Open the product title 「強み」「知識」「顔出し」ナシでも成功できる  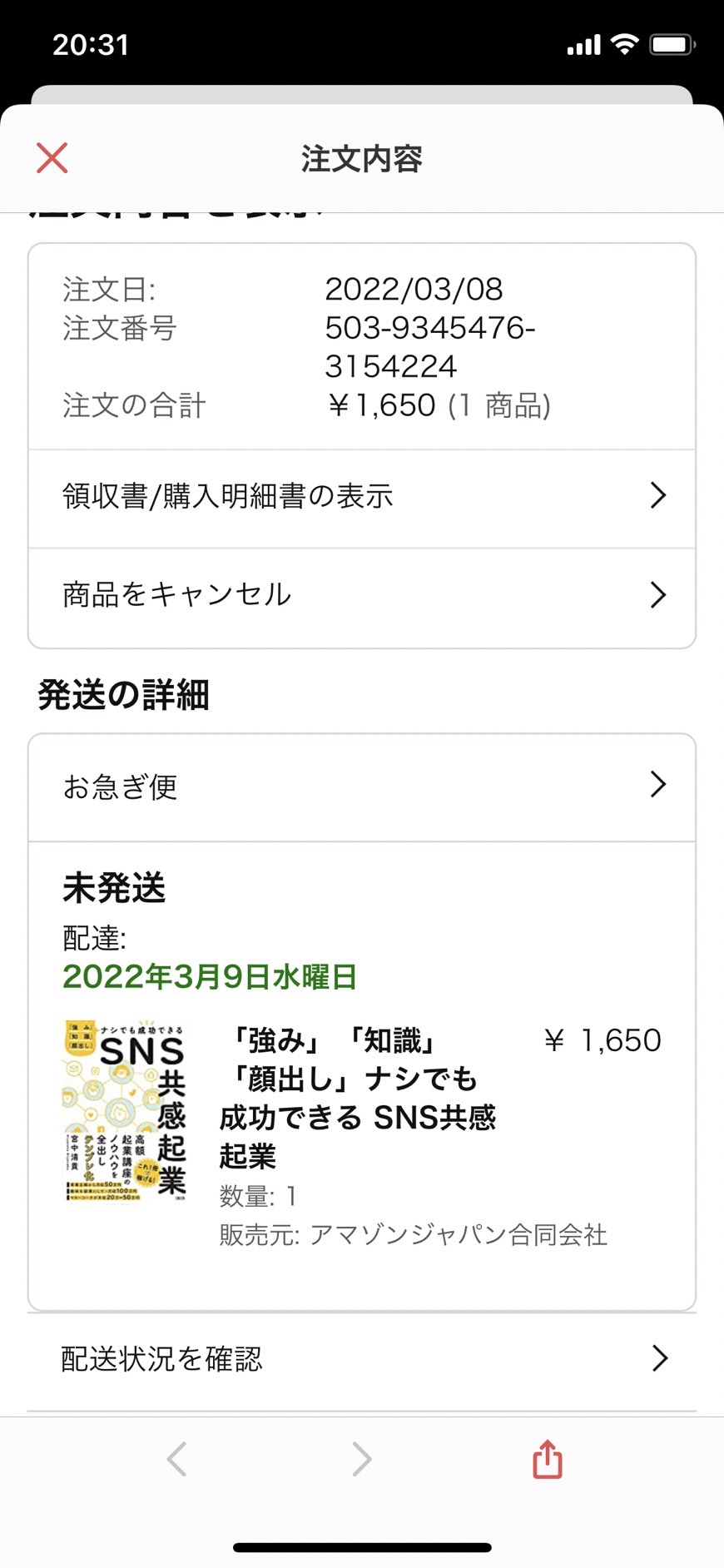tap(358, 1098)
